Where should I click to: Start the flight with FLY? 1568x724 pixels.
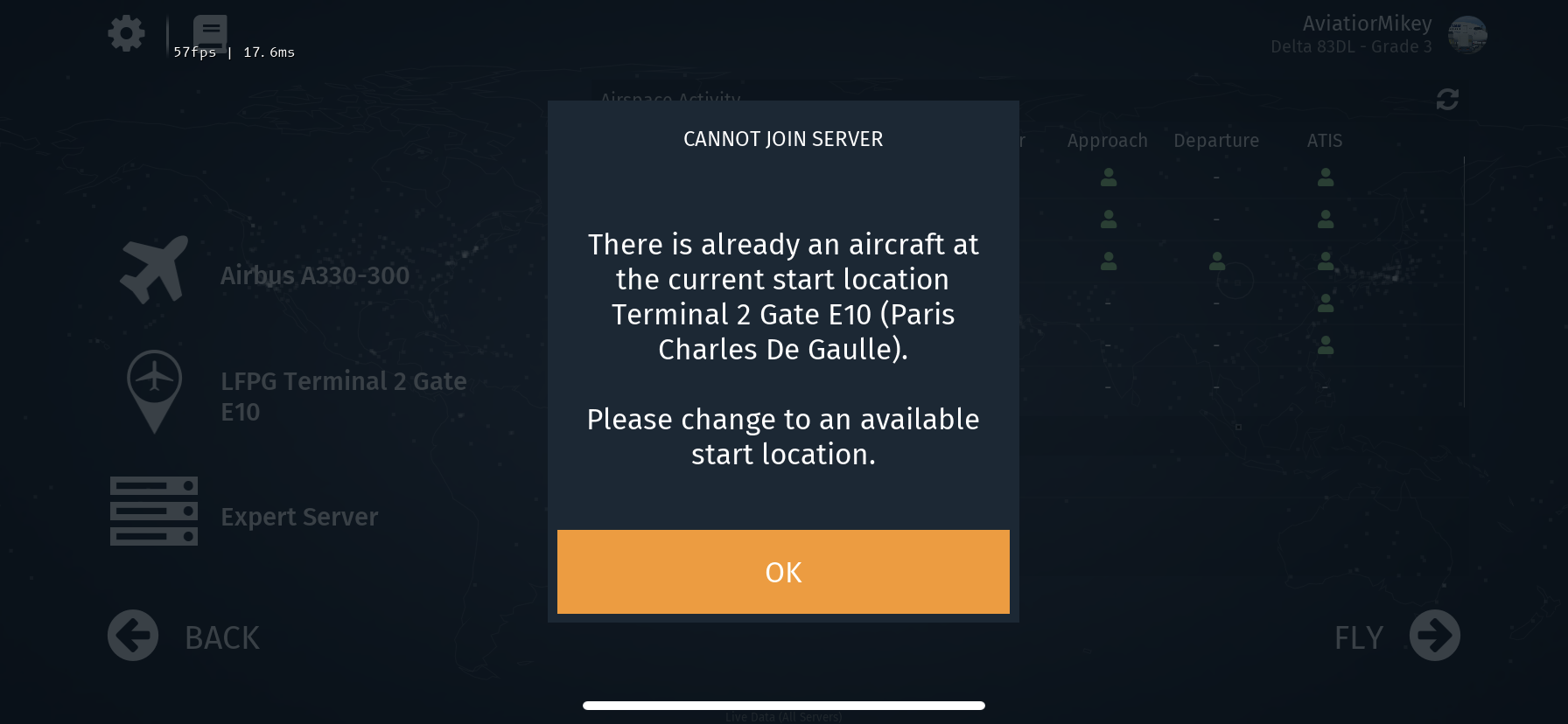1396,636
